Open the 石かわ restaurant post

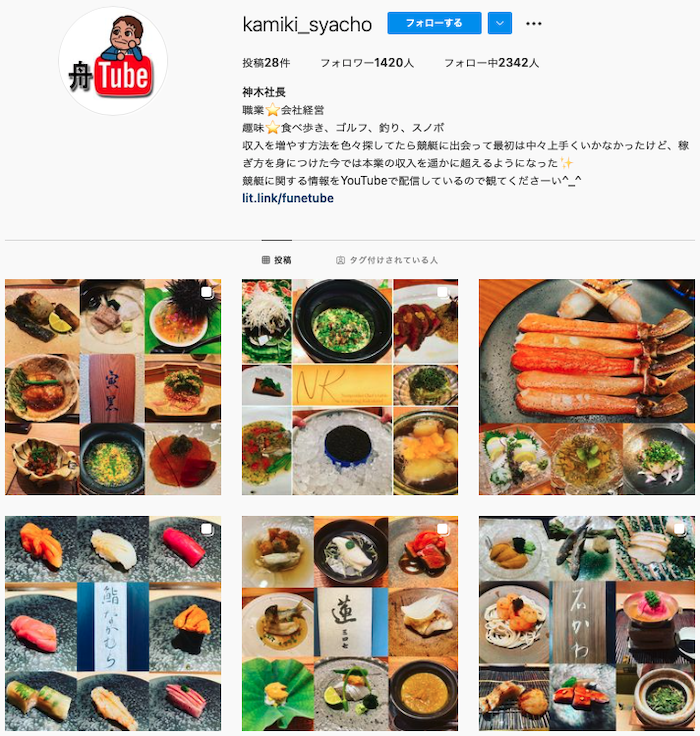pos(586,624)
